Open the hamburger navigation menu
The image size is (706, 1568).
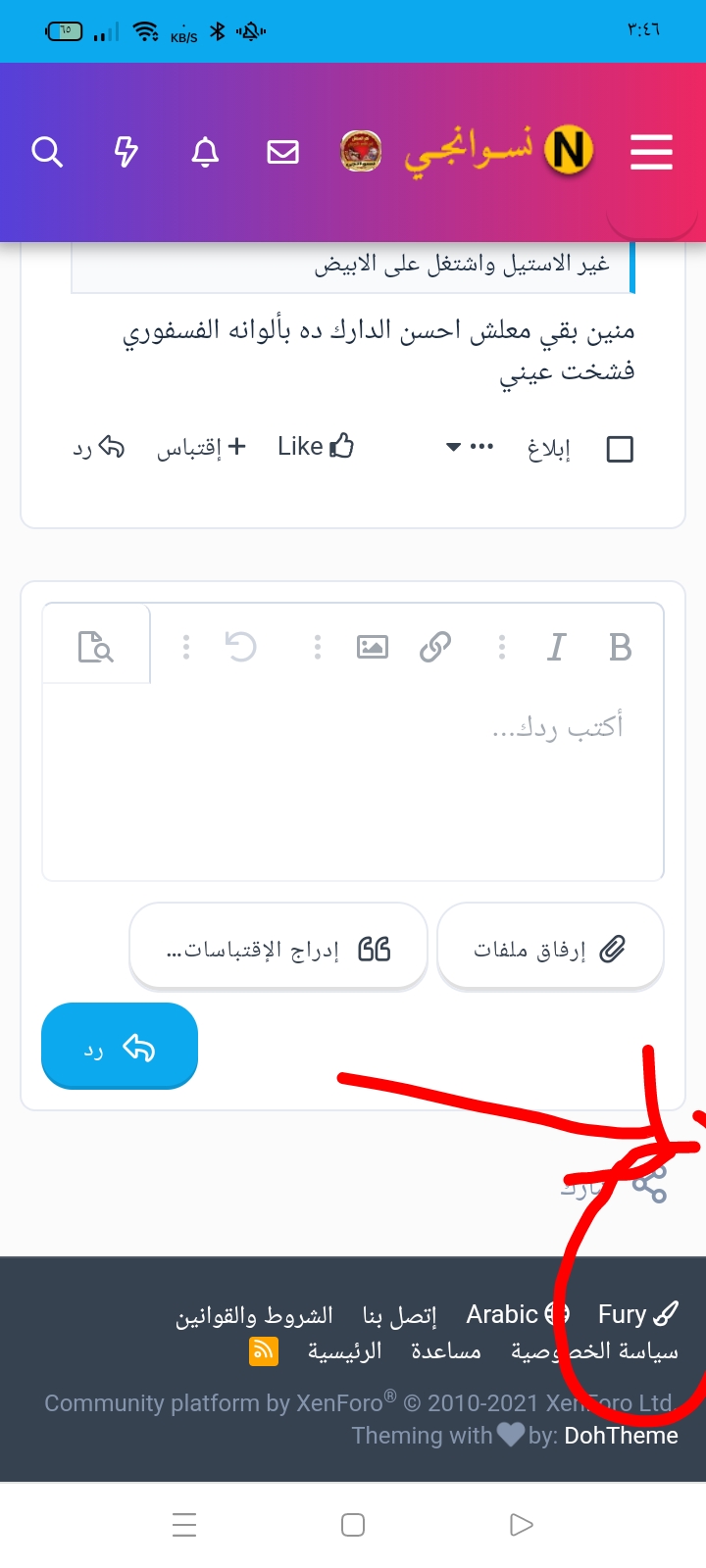click(x=651, y=152)
